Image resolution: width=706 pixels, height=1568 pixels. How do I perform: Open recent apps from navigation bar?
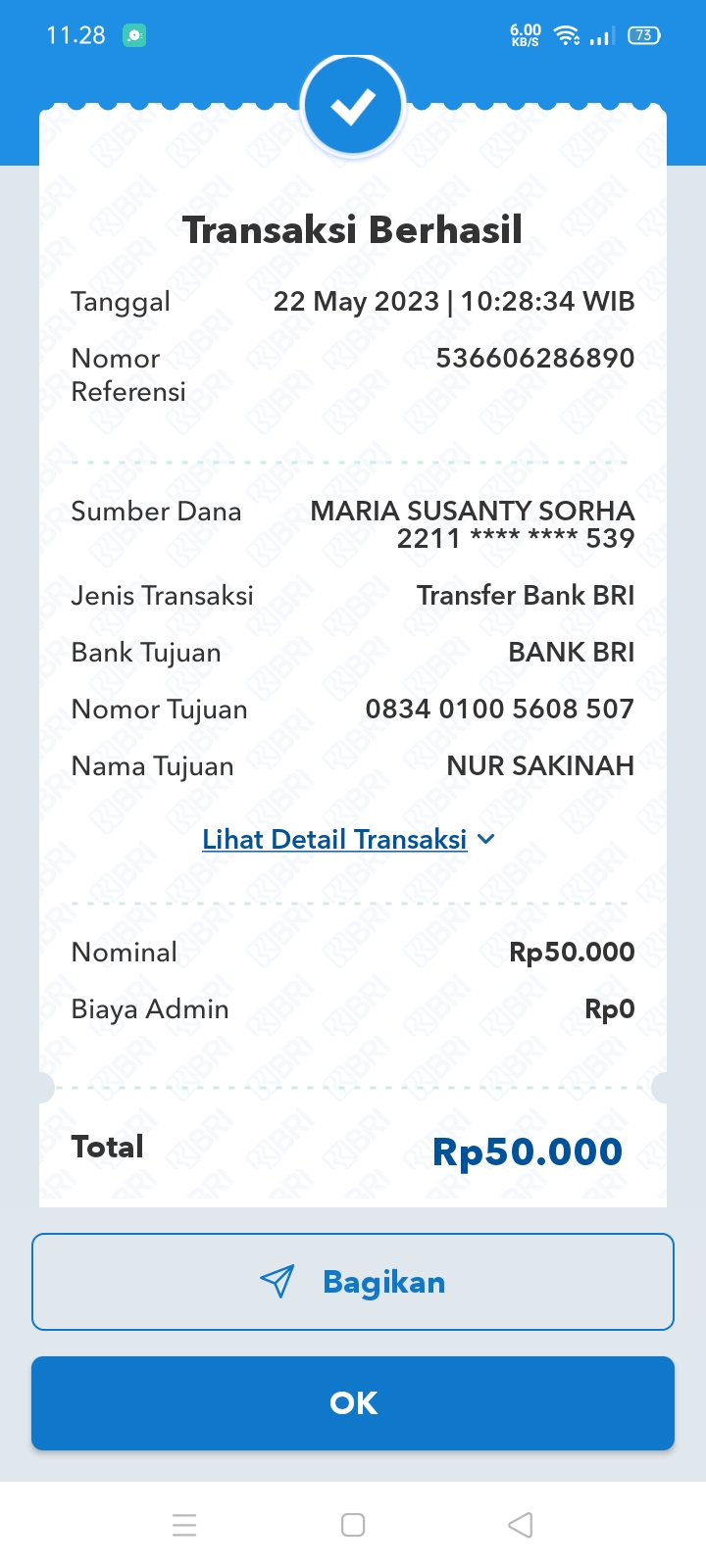tap(184, 1525)
